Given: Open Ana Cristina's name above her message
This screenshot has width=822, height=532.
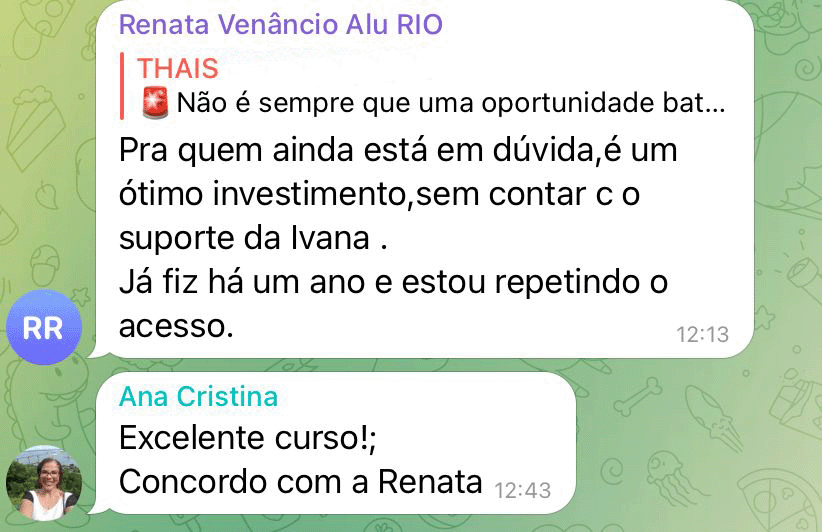Looking at the screenshot, I should [x=198, y=396].
